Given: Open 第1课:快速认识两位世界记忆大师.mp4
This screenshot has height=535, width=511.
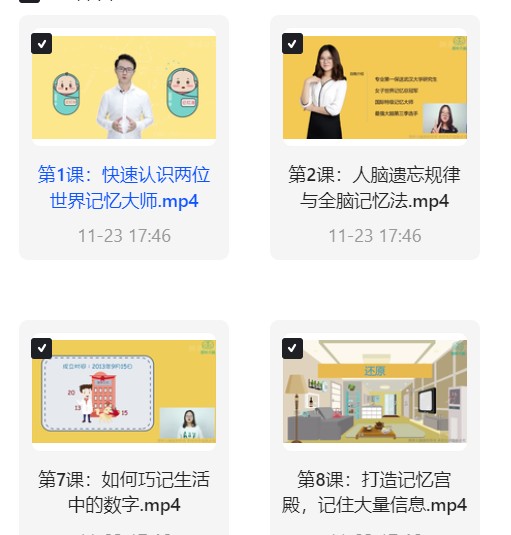Looking at the screenshot, I should pyautogui.click(x=124, y=187).
